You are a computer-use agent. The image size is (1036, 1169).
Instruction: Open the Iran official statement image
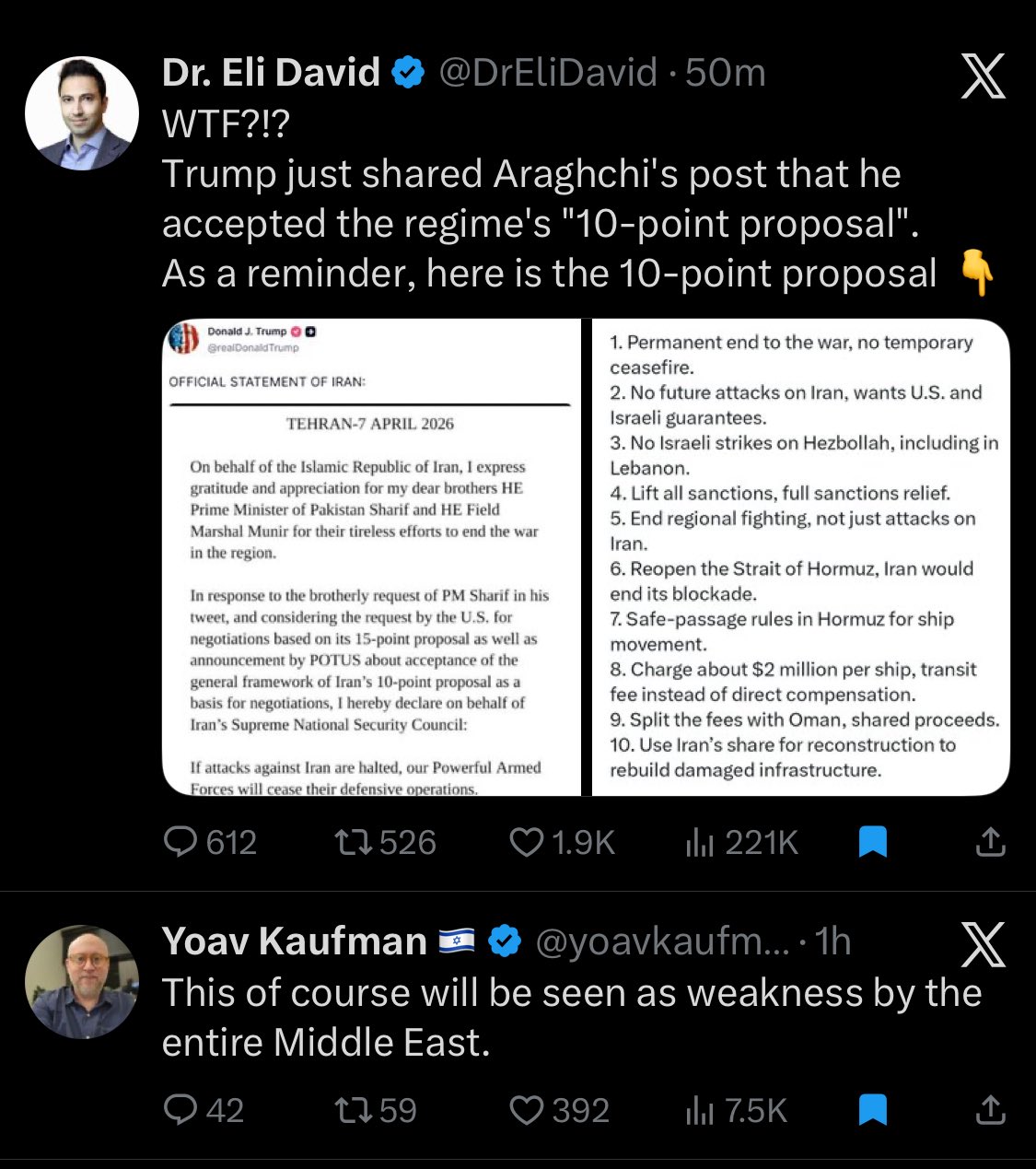coord(371,557)
